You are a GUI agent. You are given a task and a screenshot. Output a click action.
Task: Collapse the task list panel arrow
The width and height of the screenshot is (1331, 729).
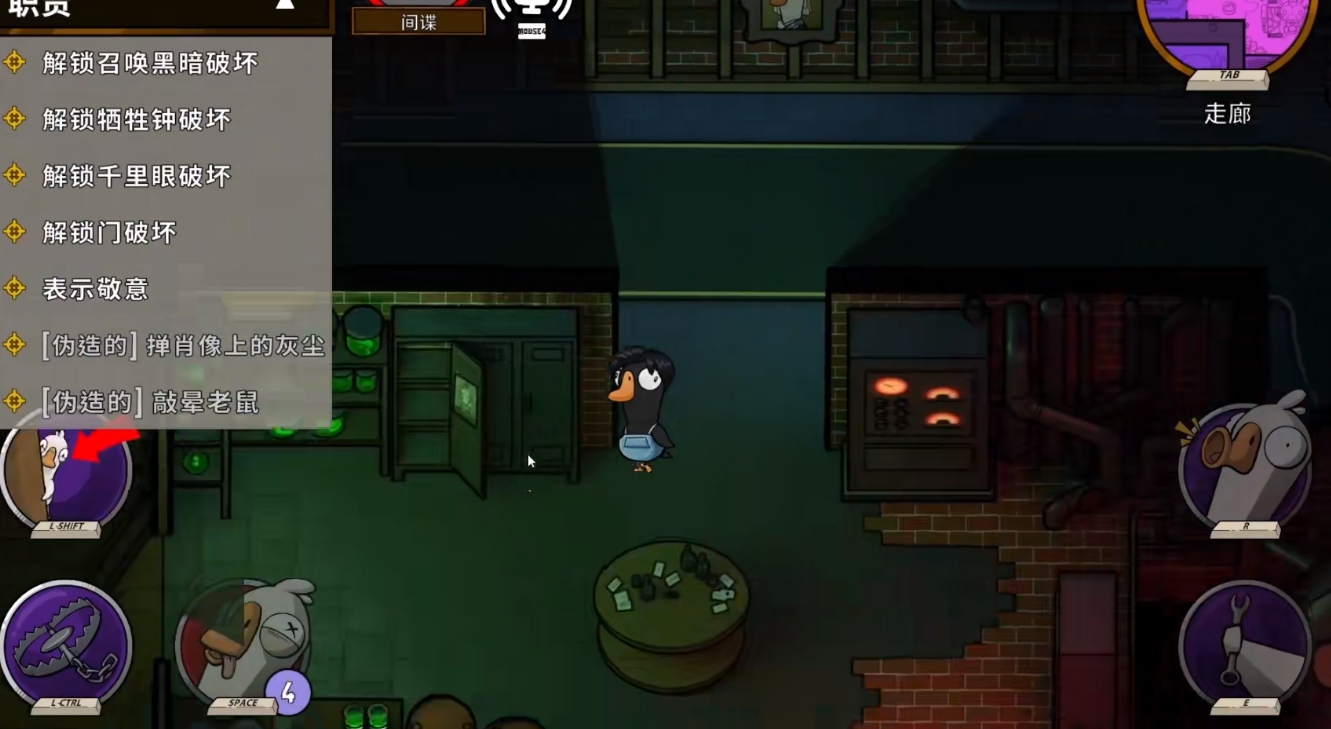point(285,5)
